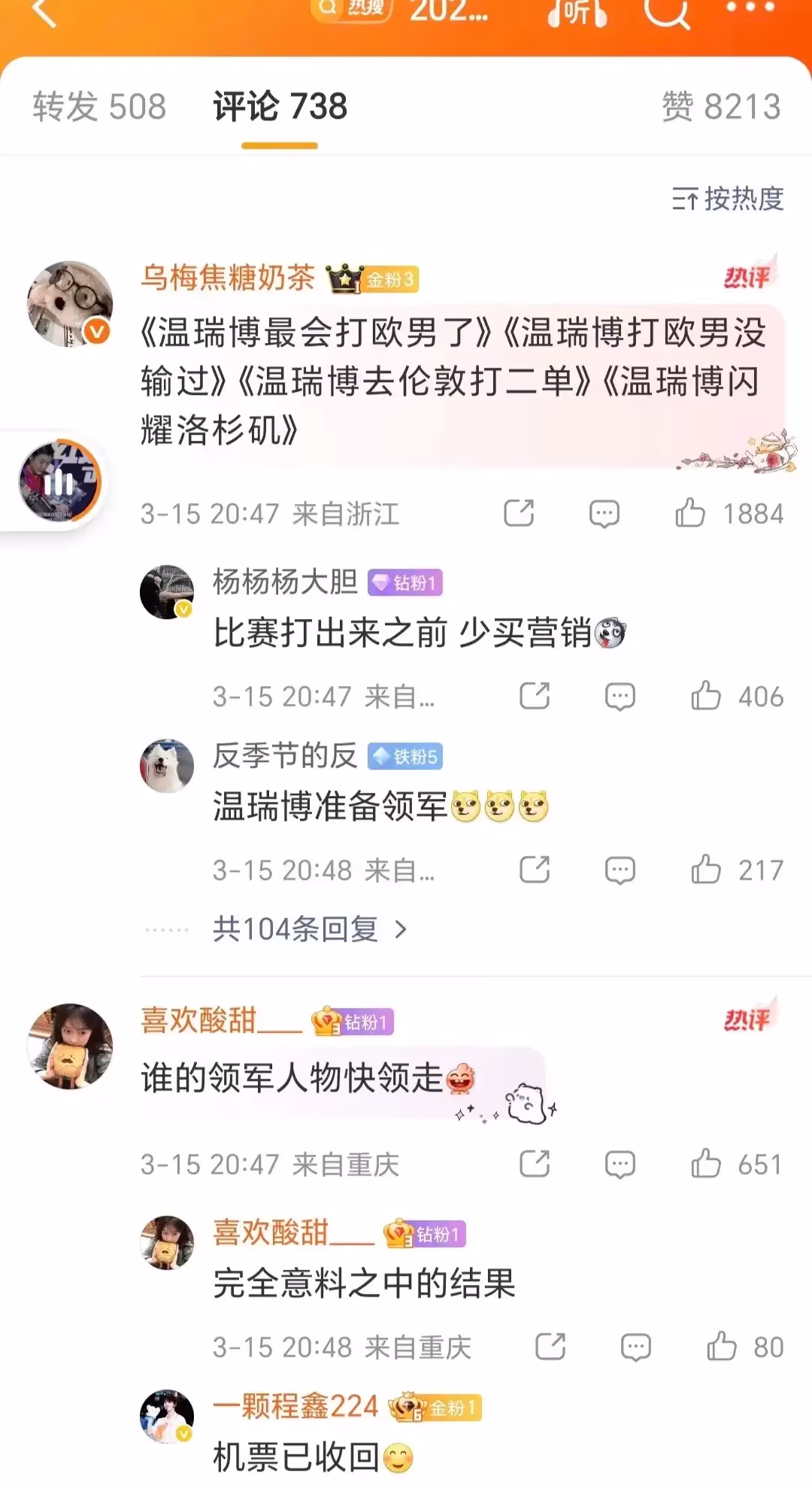This screenshot has height=1488, width=812.
Task: Switch to the 转发 508 tab
Action: [x=99, y=106]
